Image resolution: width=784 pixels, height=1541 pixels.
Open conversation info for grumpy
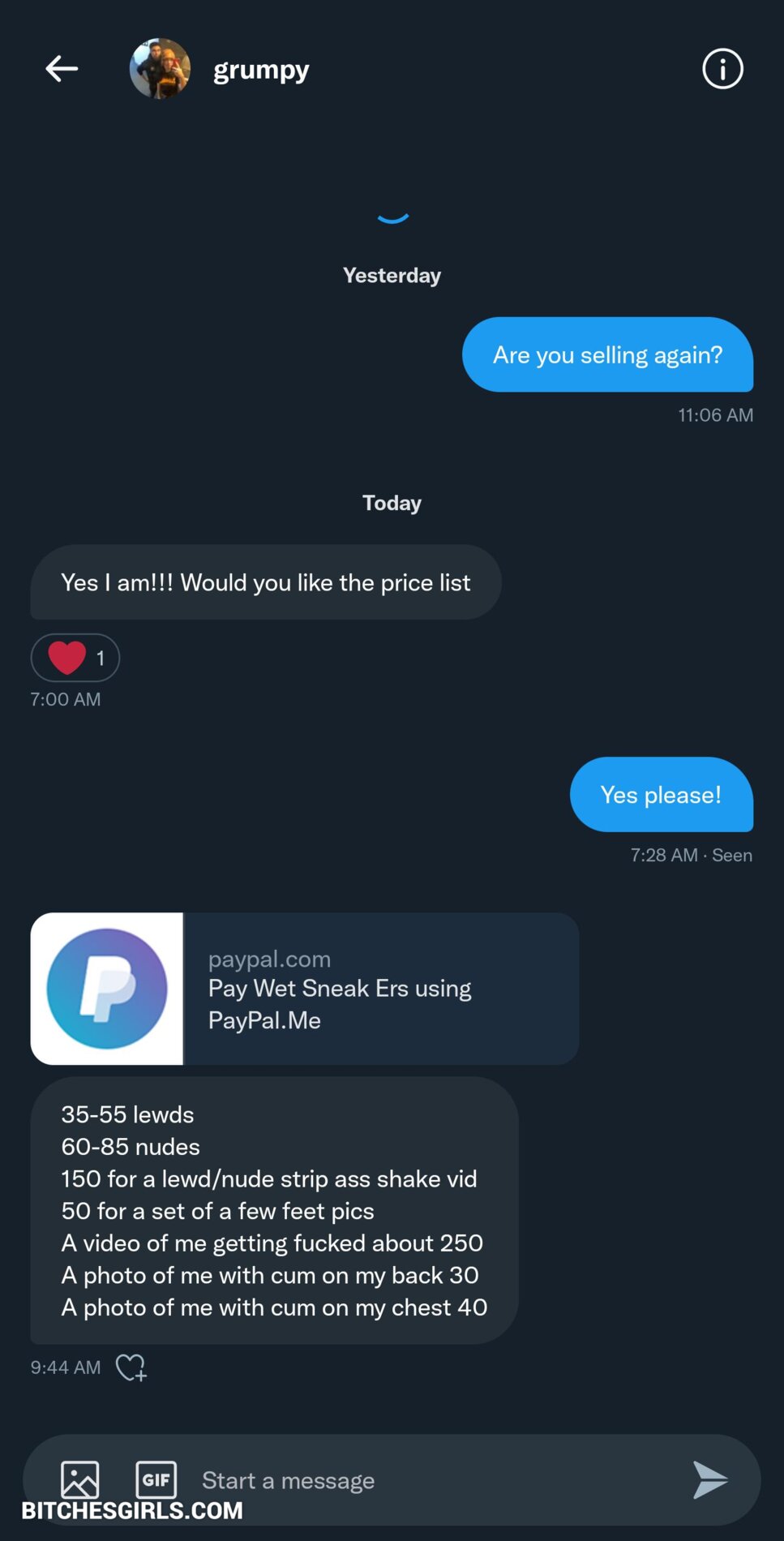tap(722, 69)
